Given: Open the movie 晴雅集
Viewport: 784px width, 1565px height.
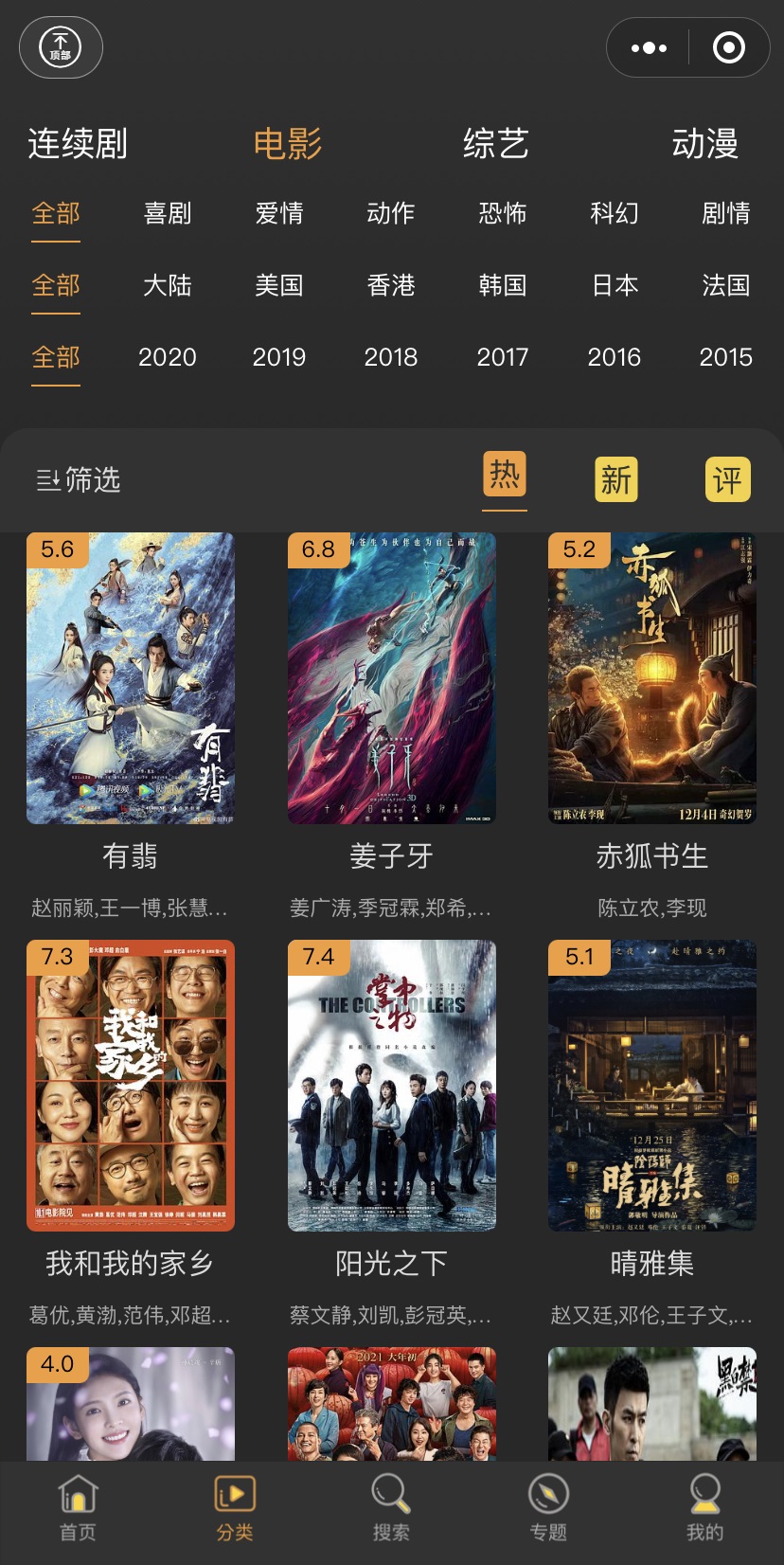Looking at the screenshot, I should tap(652, 1086).
